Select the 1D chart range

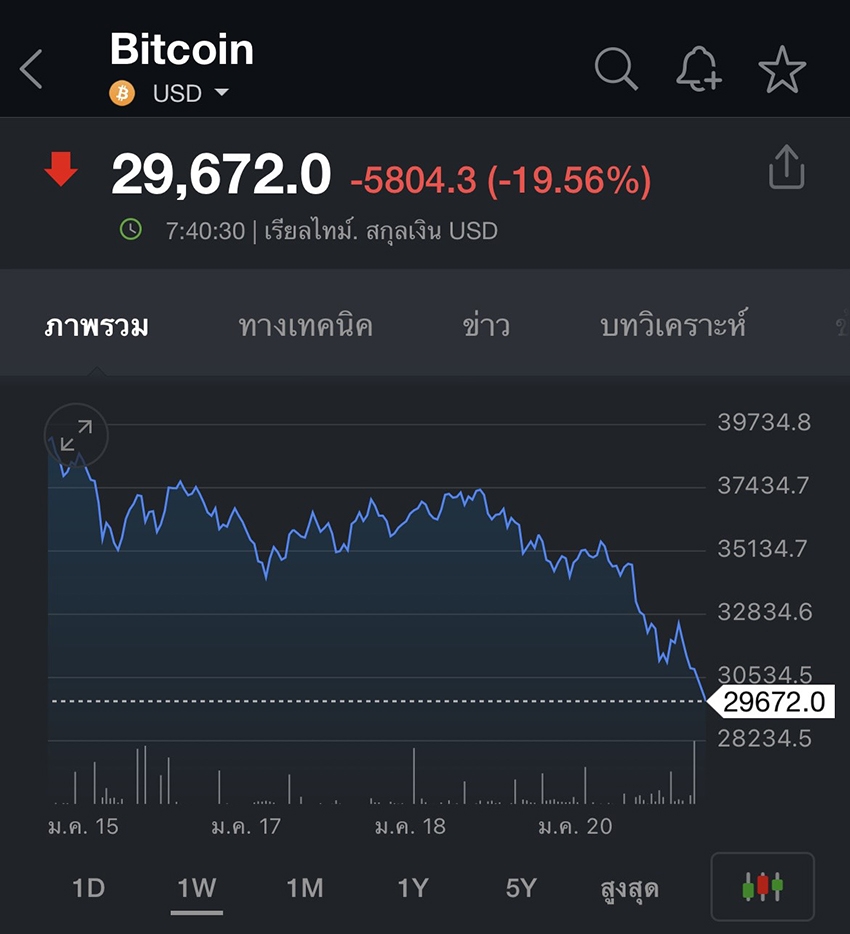[89, 888]
